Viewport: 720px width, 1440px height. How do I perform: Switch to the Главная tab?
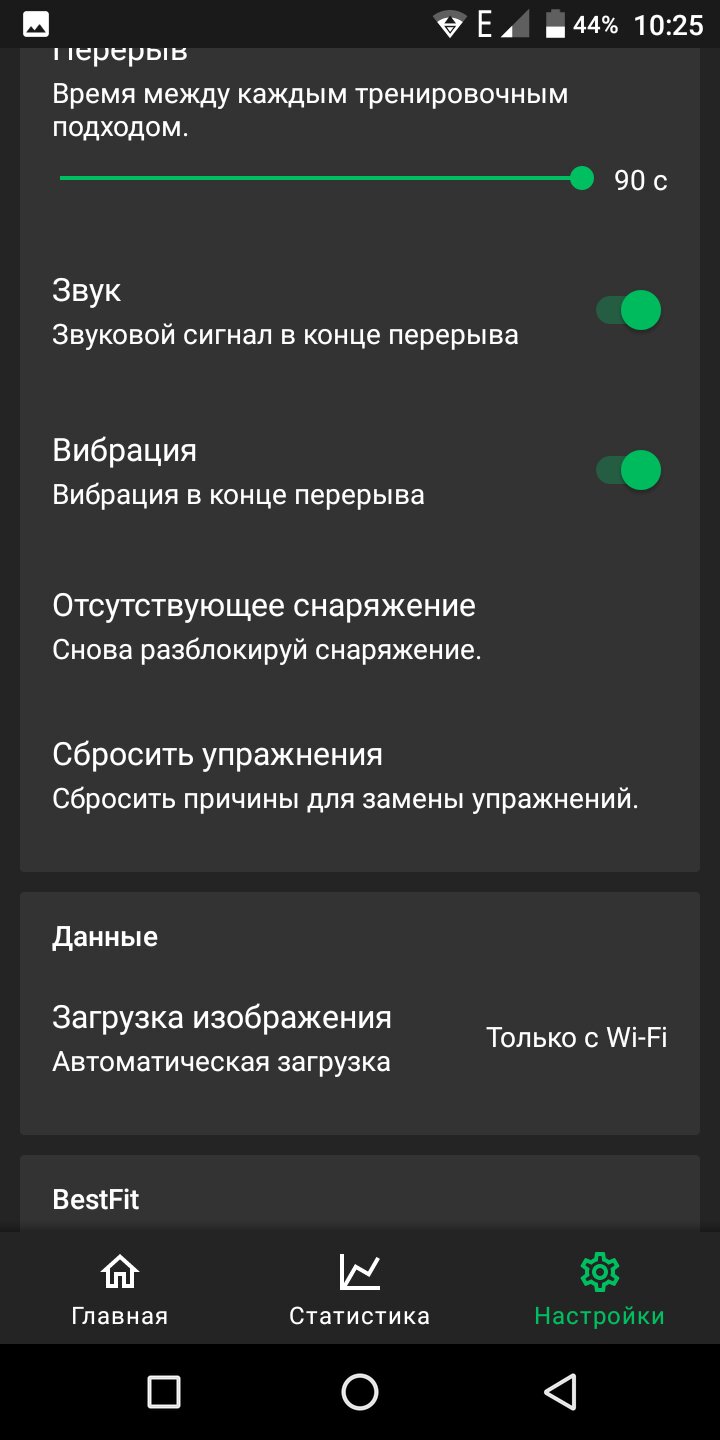pos(120,1288)
